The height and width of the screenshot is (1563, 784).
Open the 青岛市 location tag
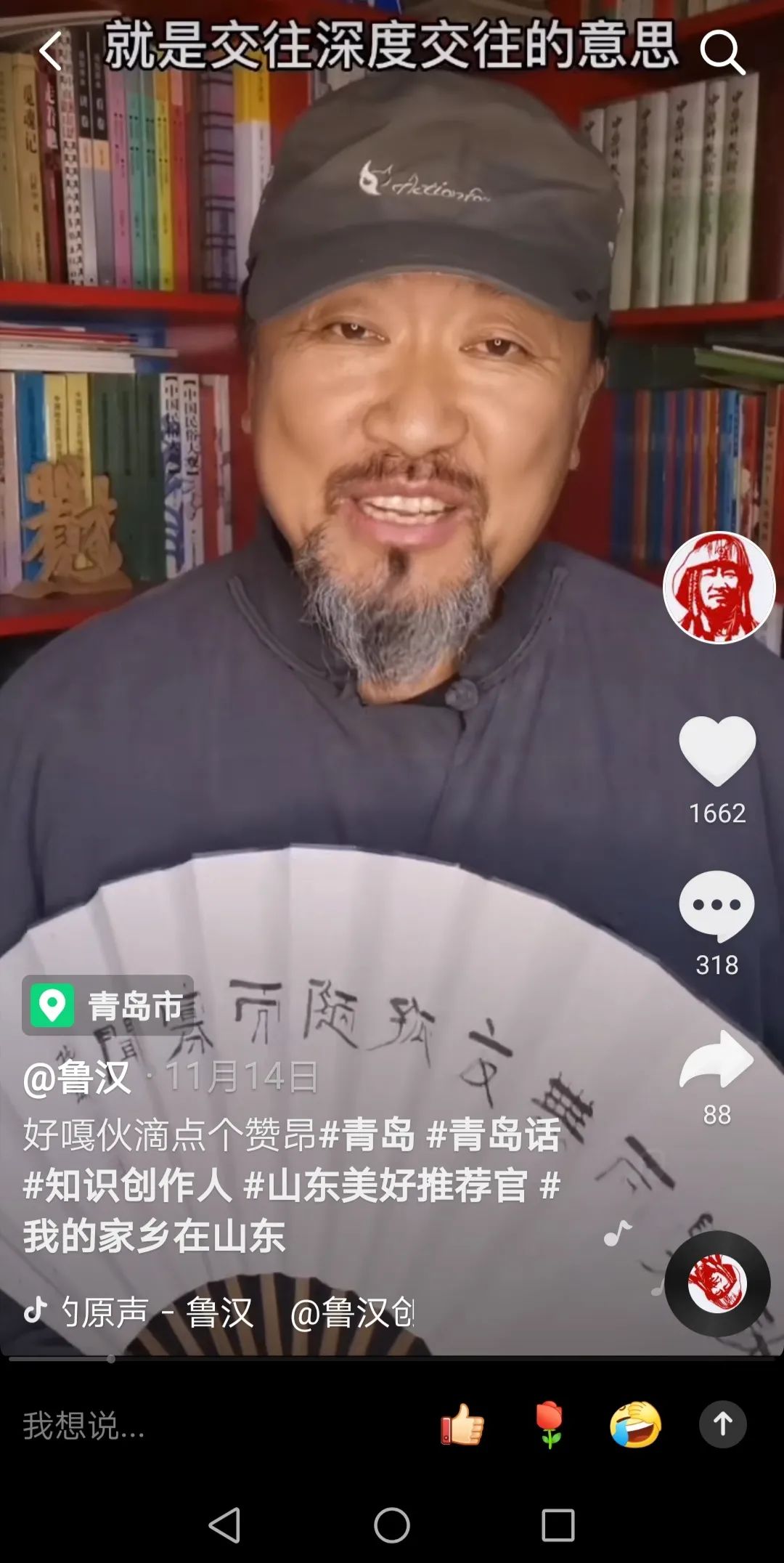[108, 1006]
